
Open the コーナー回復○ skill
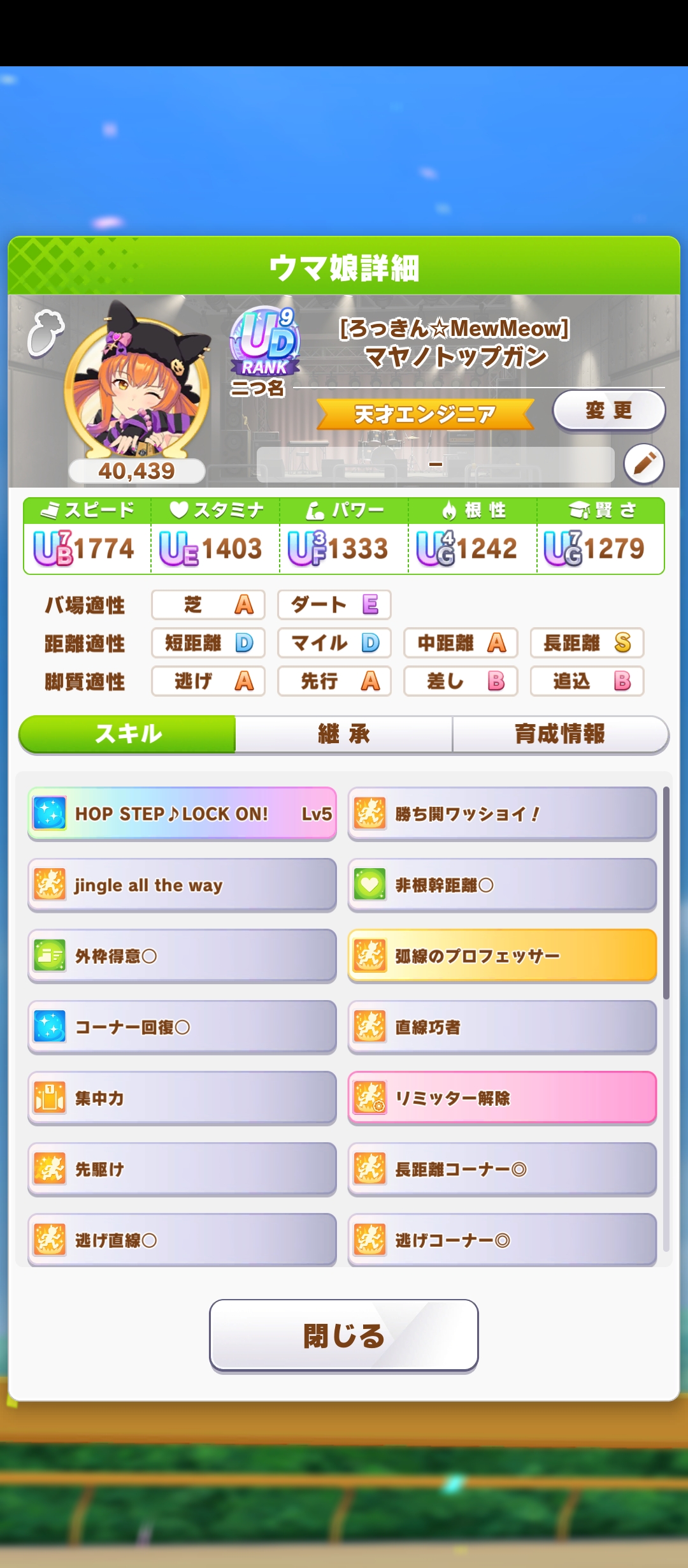point(182,1027)
